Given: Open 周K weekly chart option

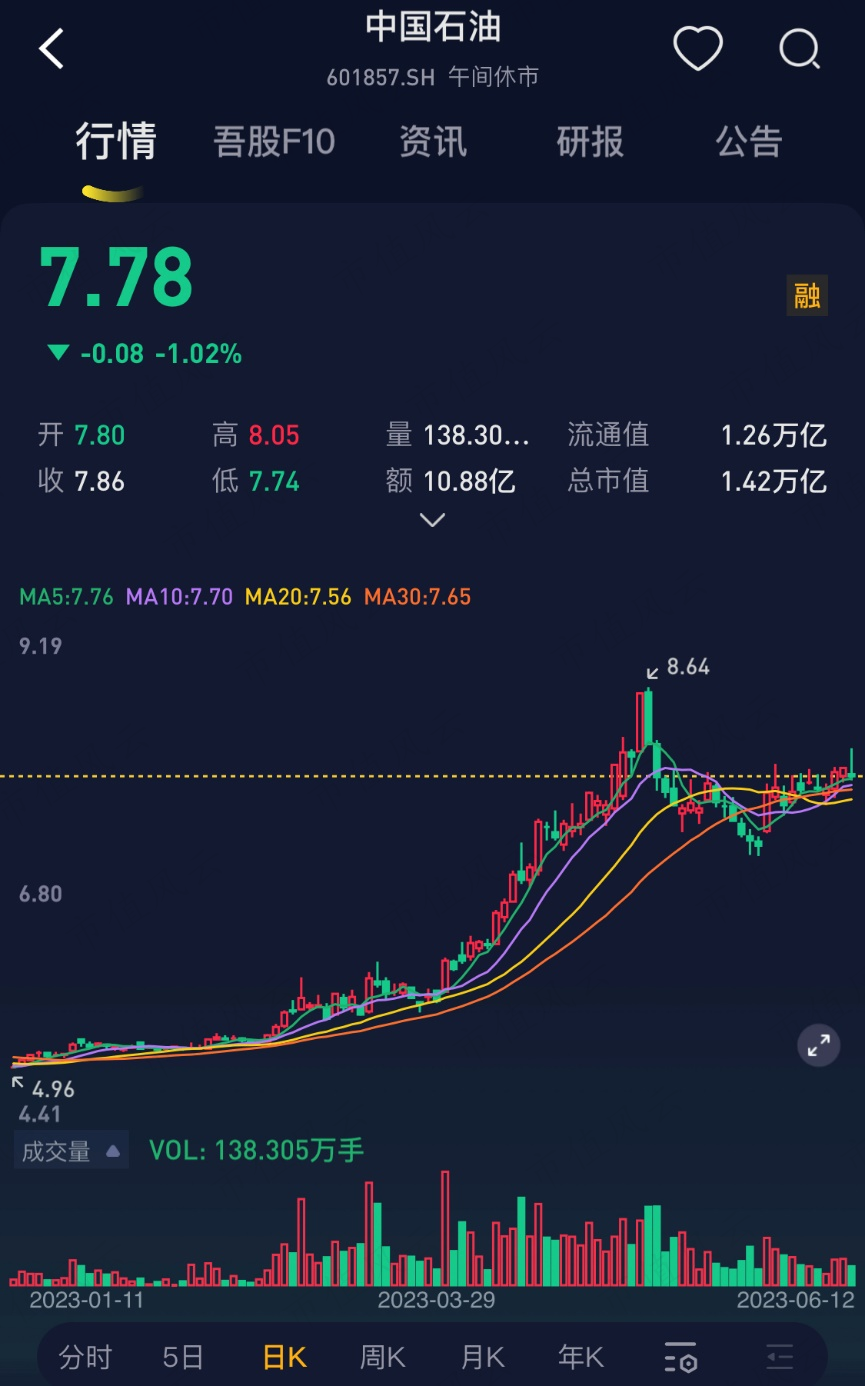Looking at the screenshot, I should coord(381,1356).
